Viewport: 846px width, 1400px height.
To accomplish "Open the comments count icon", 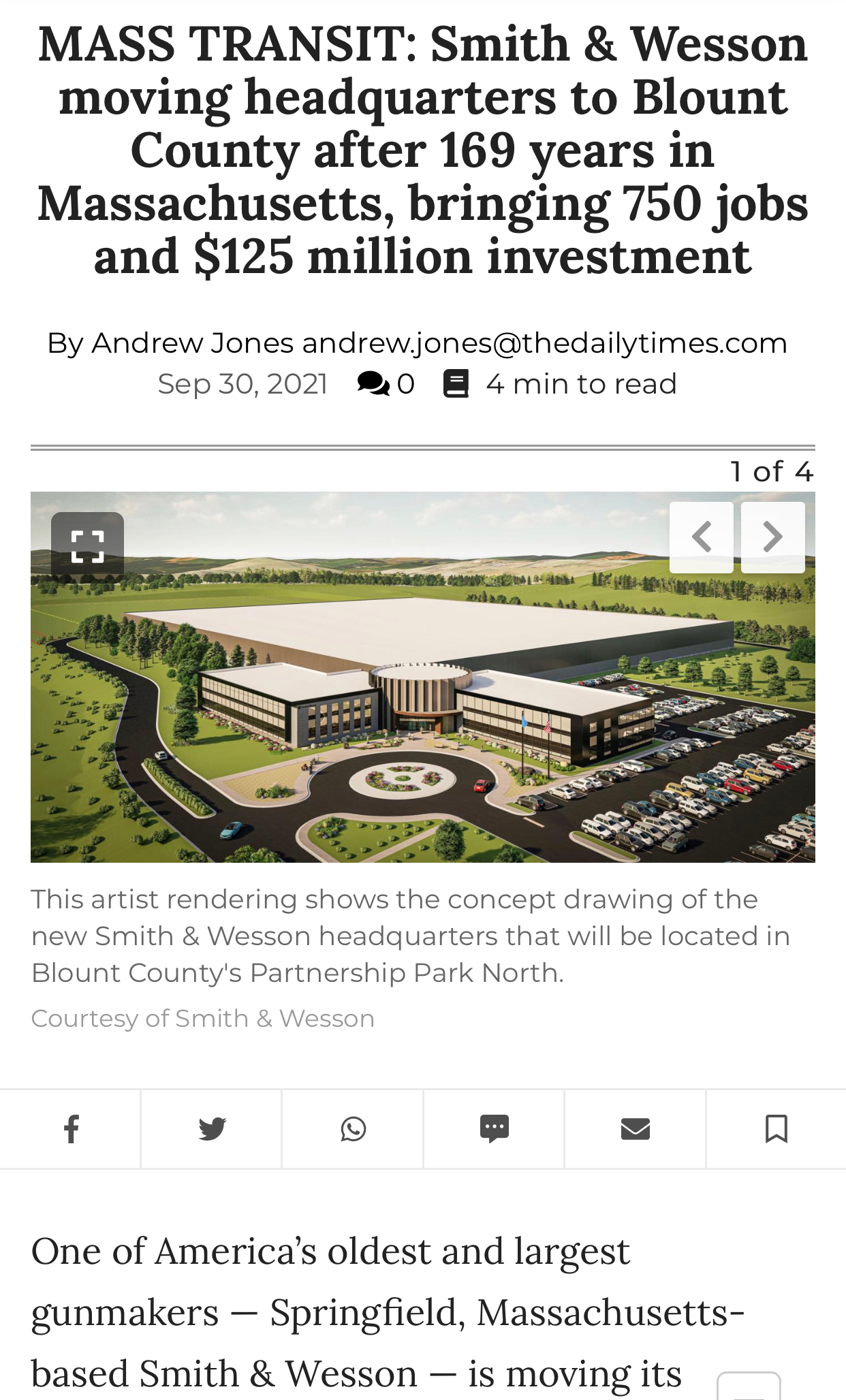I will point(373,383).
